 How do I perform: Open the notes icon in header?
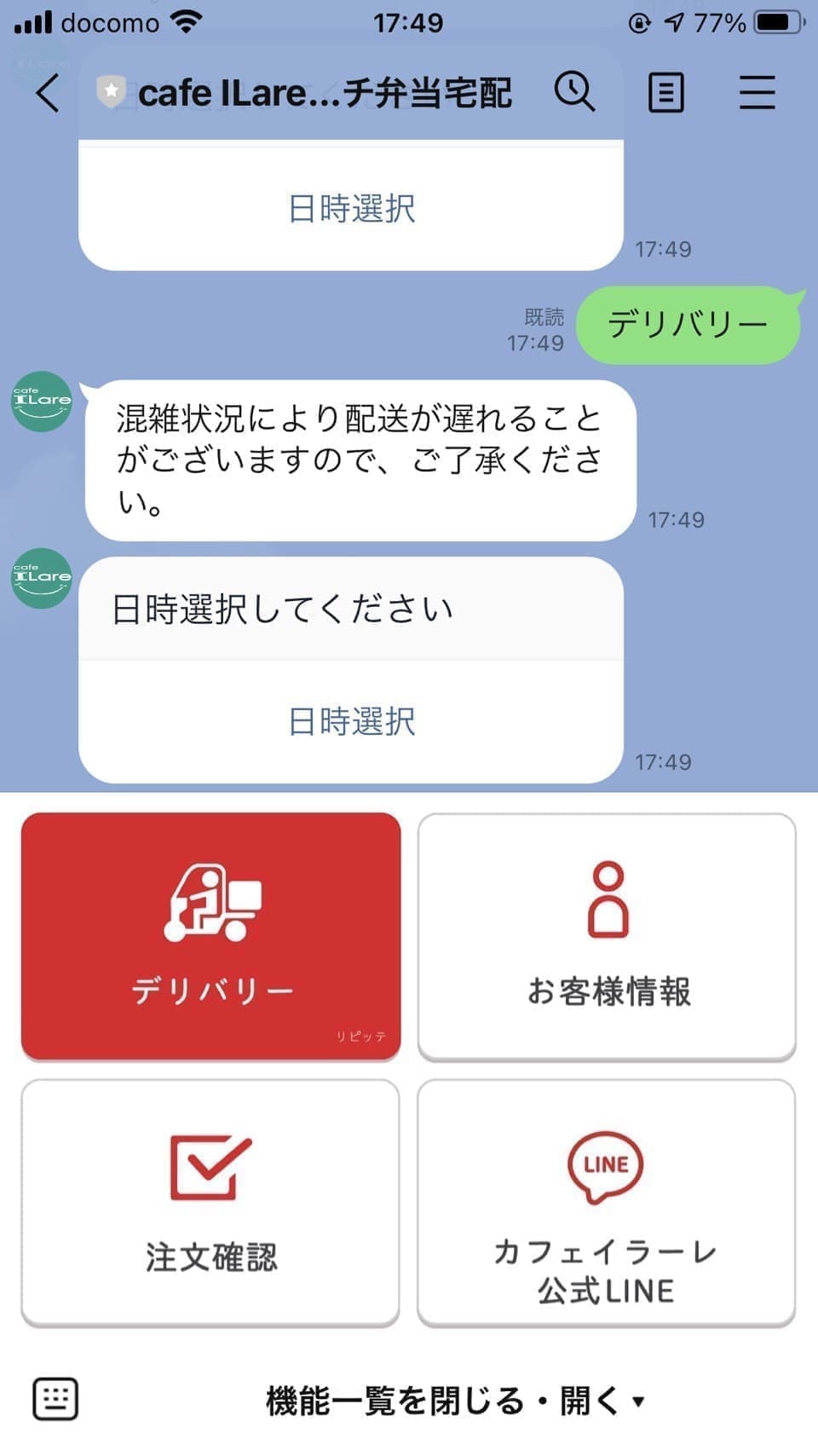click(x=665, y=92)
